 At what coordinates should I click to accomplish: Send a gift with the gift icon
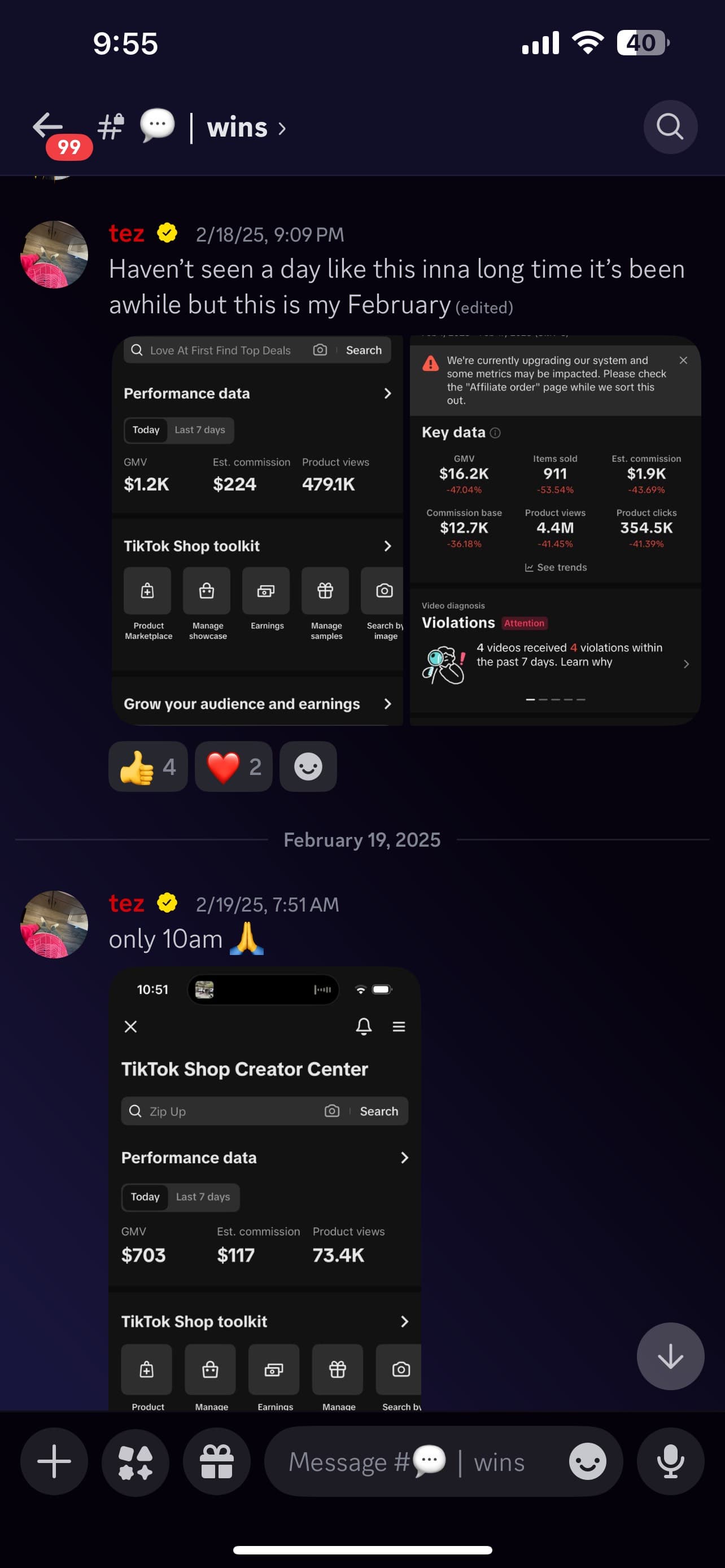tap(217, 1461)
